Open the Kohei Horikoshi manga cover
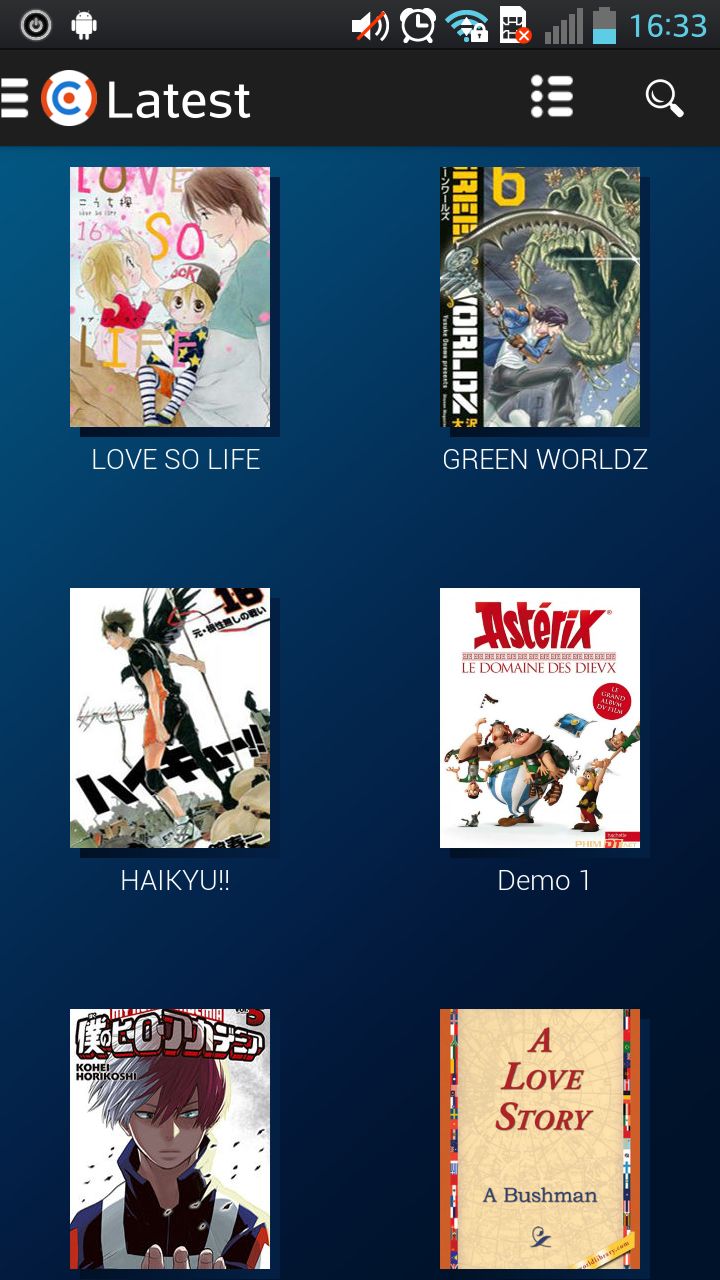 click(x=170, y=1138)
